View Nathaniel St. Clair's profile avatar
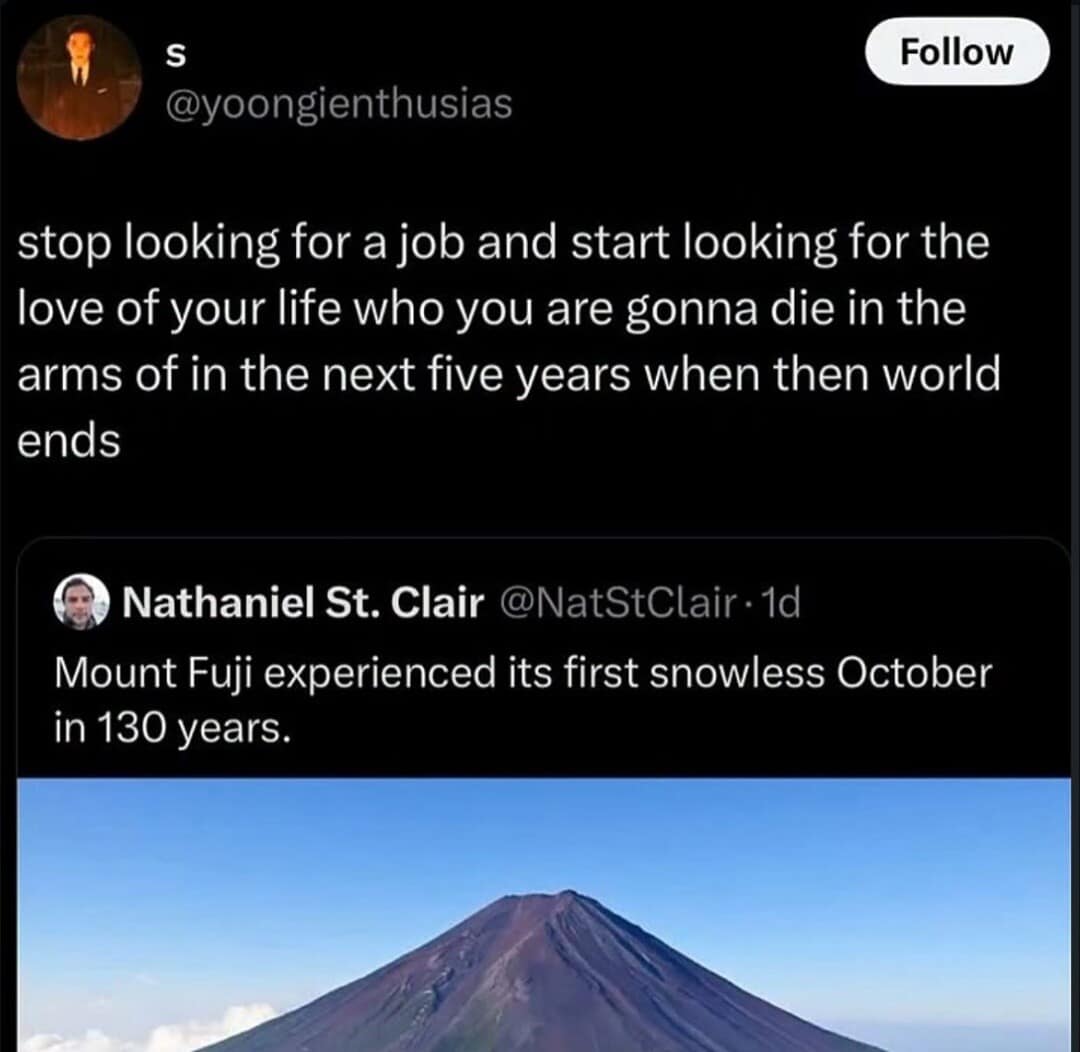 pos(80,603)
